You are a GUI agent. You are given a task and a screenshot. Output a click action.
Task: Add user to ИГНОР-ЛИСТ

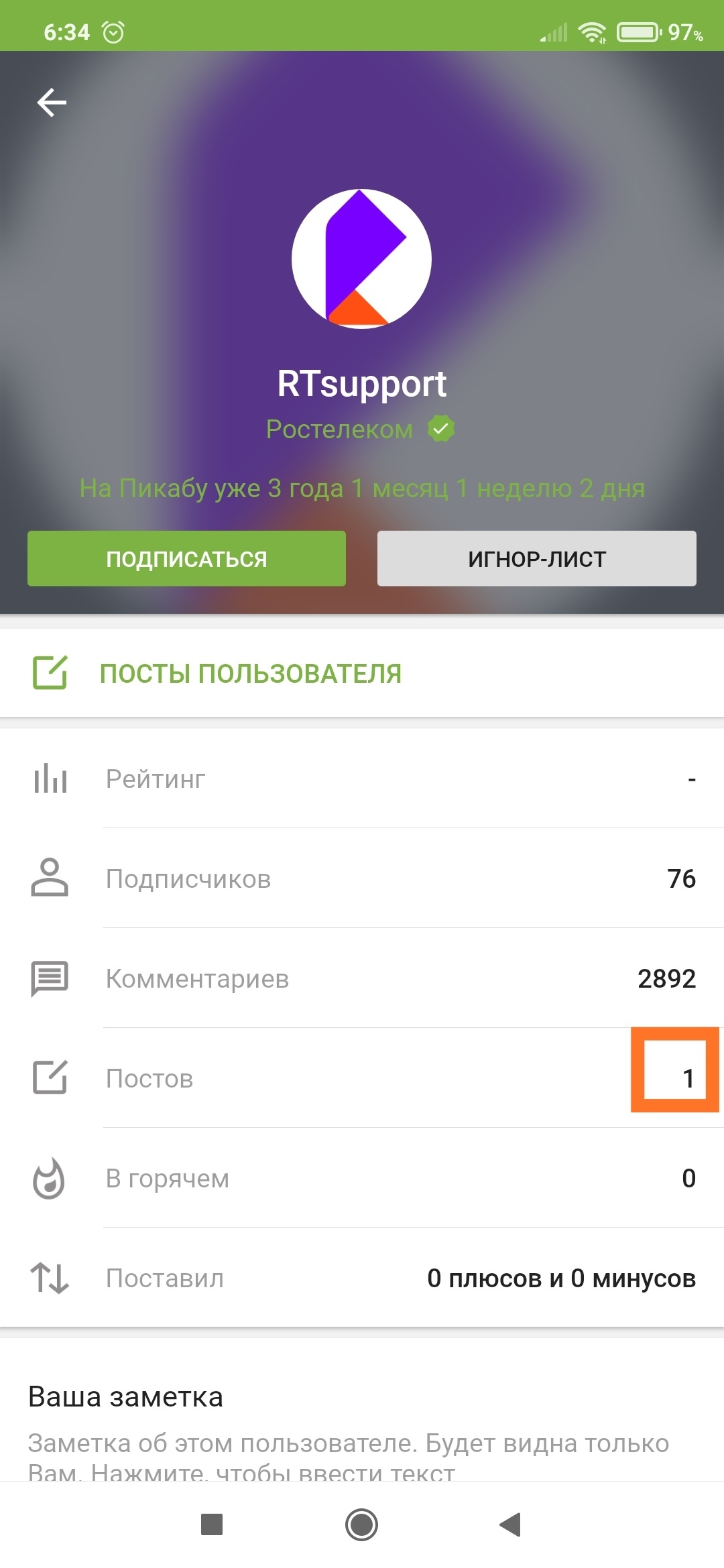tap(536, 559)
